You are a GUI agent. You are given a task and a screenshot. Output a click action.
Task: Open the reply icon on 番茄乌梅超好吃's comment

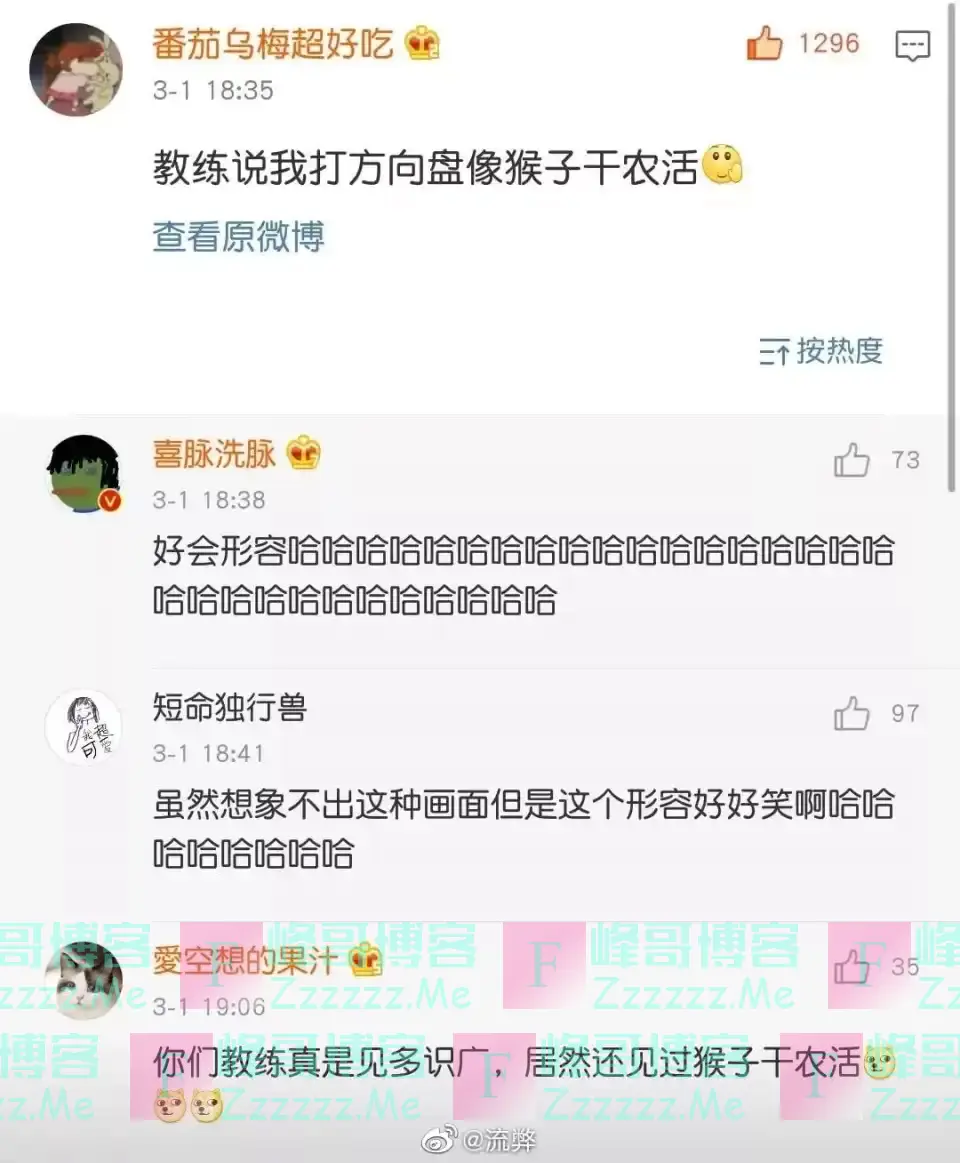[912, 45]
